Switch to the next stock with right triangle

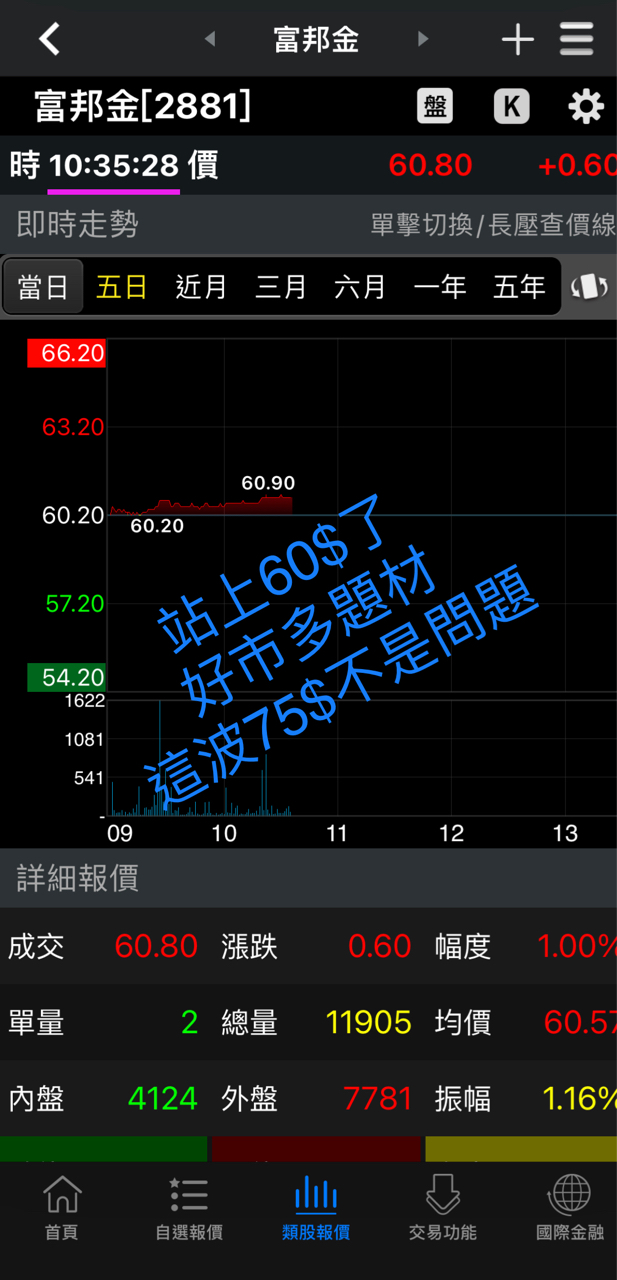click(x=422, y=39)
